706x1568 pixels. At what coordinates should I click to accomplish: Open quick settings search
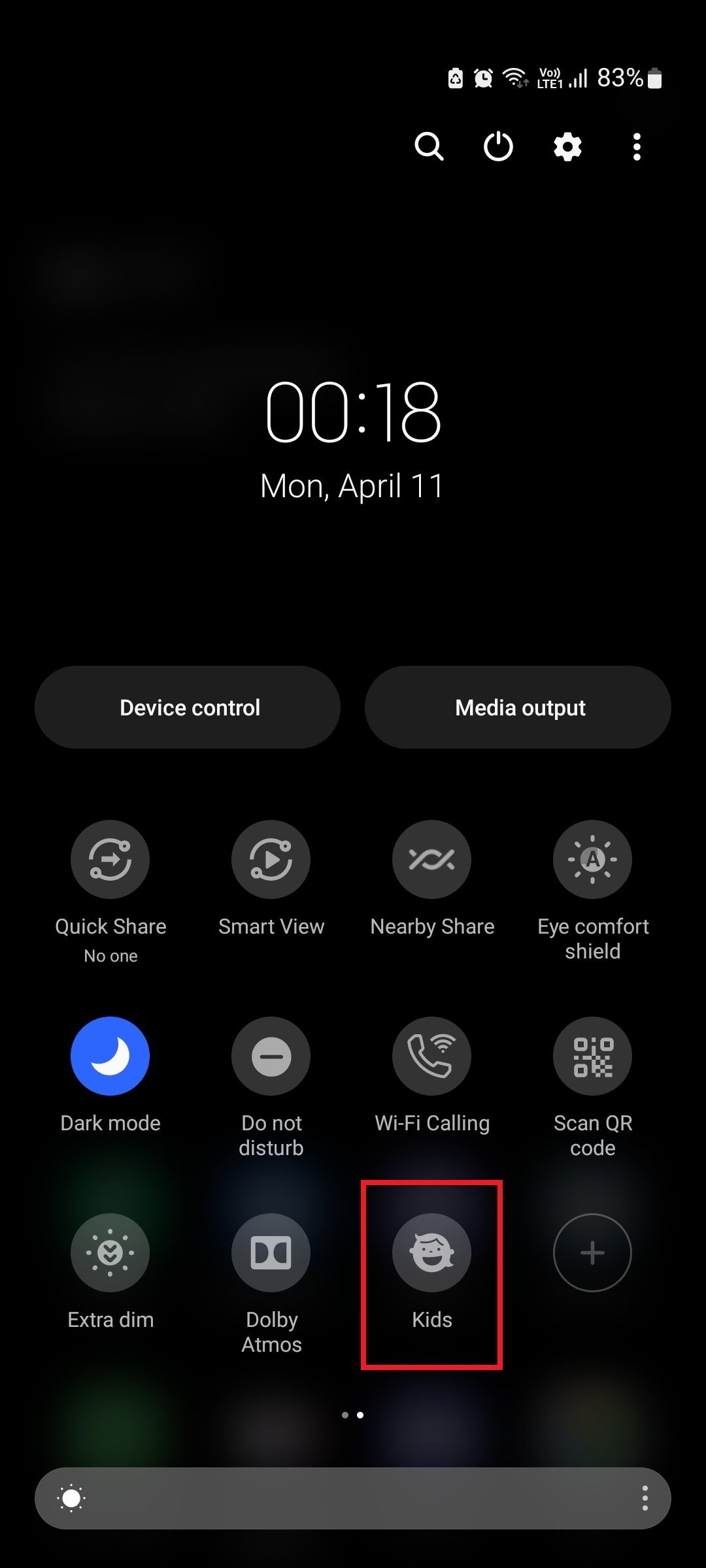(429, 146)
